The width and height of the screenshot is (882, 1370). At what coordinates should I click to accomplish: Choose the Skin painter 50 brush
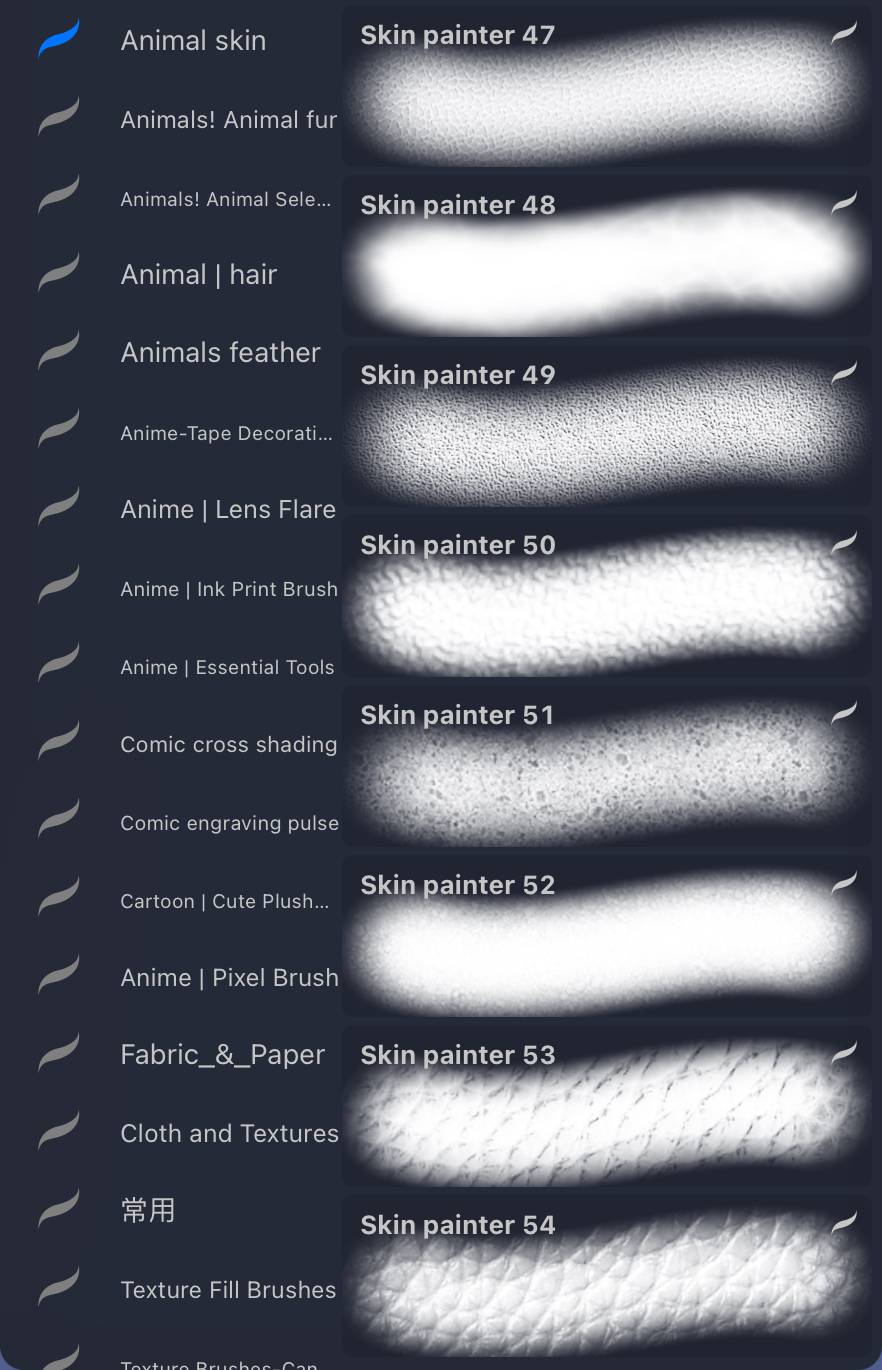(606, 597)
